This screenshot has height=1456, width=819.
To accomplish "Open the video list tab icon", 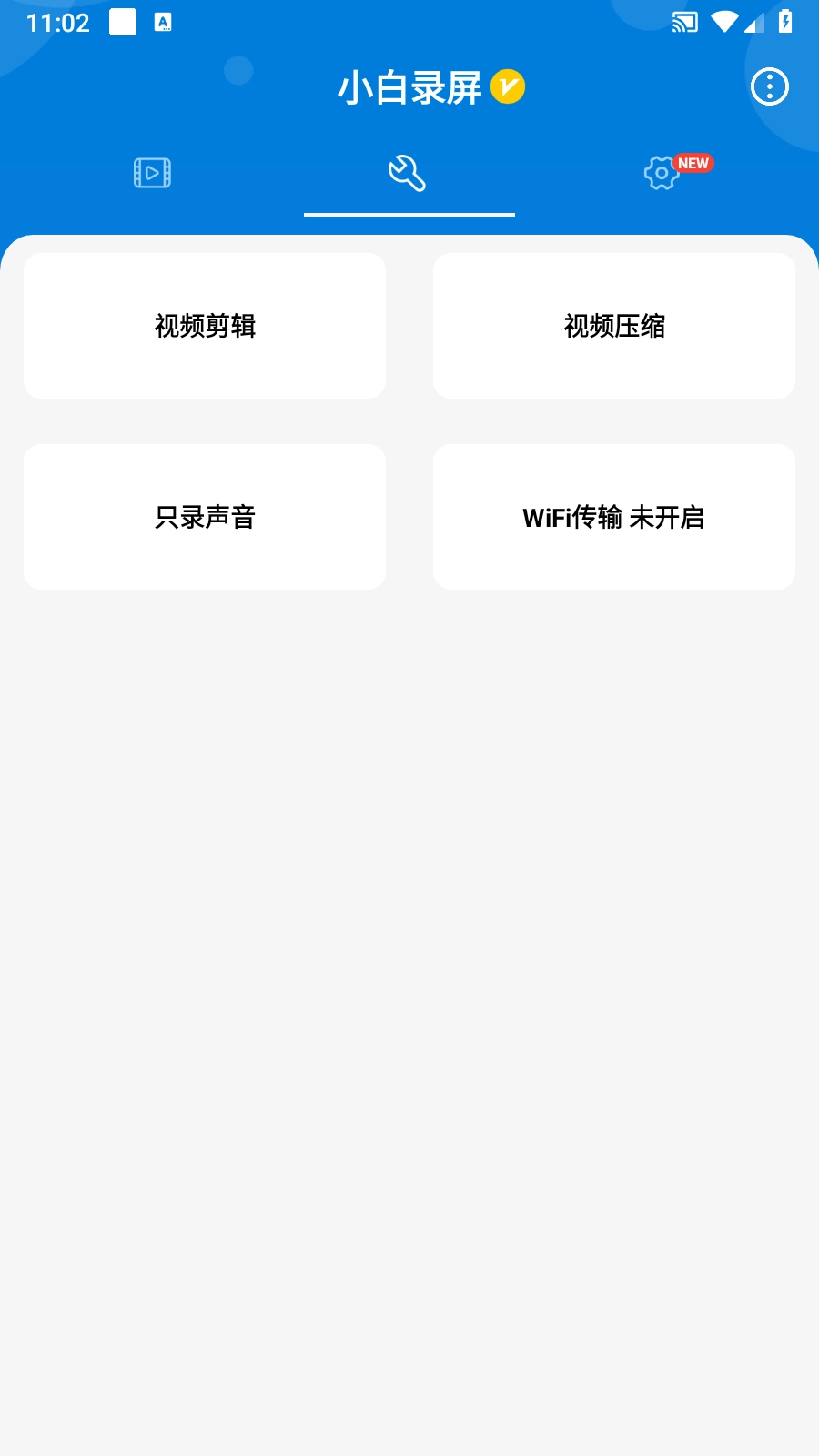I will [151, 173].
